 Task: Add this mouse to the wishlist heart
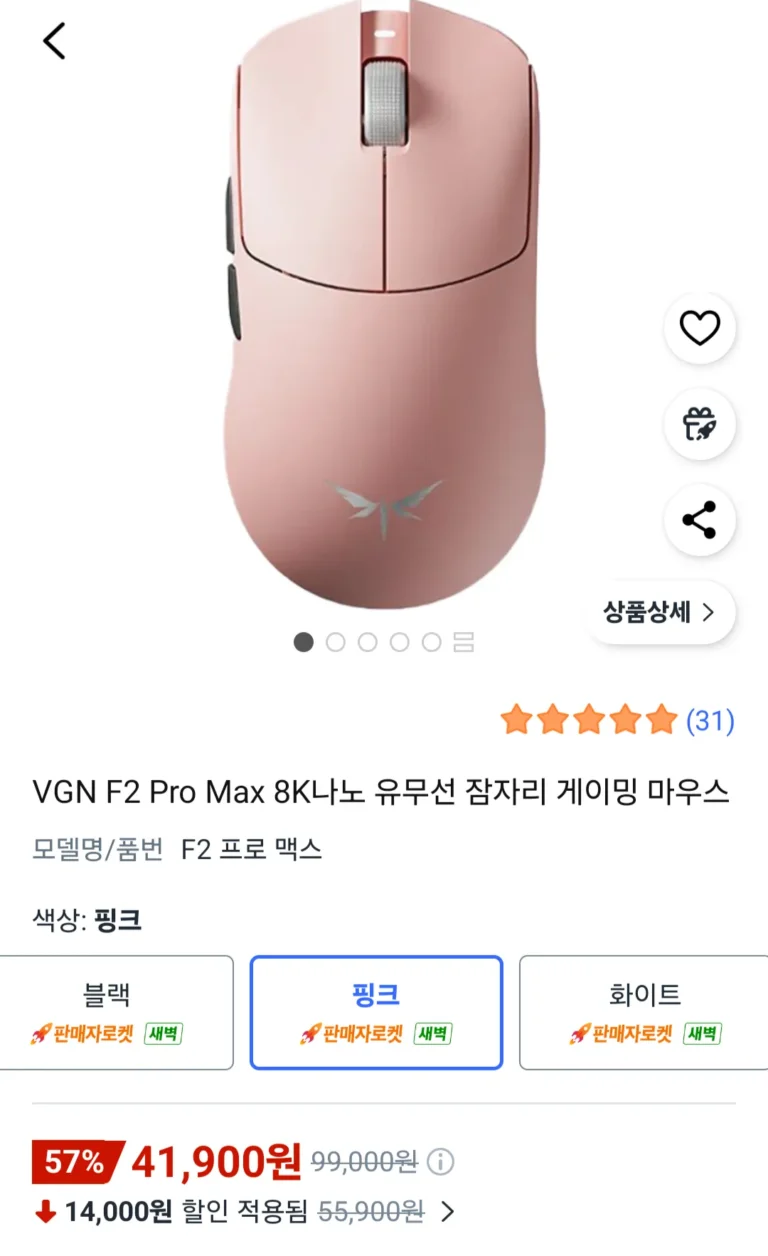click(700, 328)
